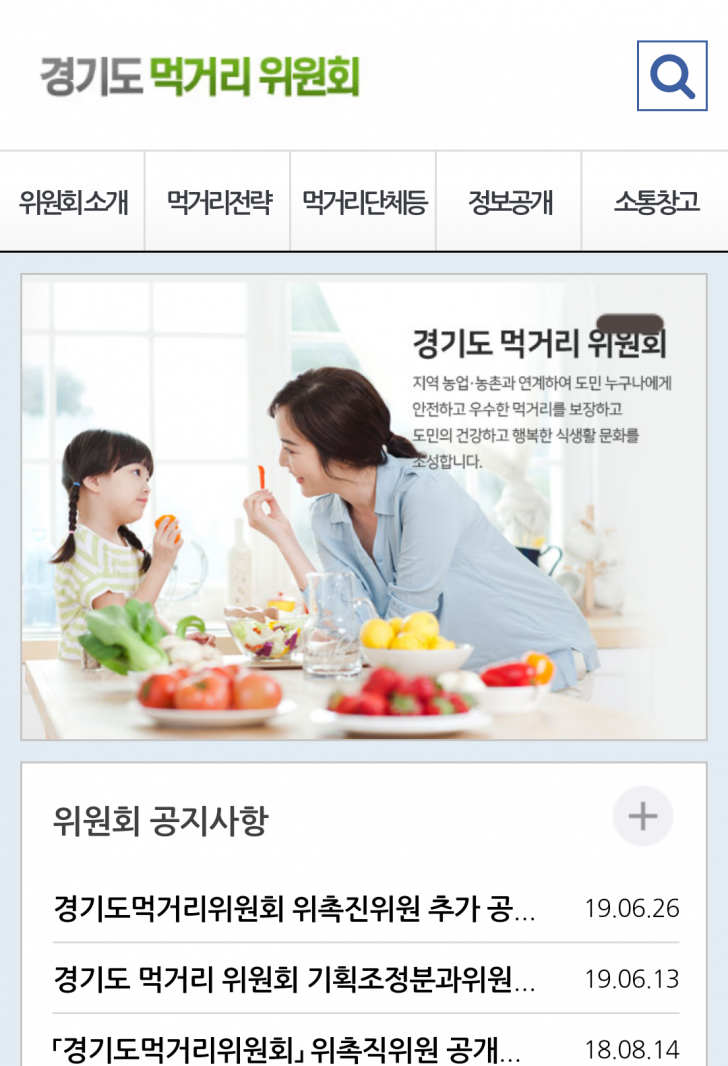Switch to the 먹거리전략 tab
The height and width of the screenshot is (1066, 728).
point(218,202)
